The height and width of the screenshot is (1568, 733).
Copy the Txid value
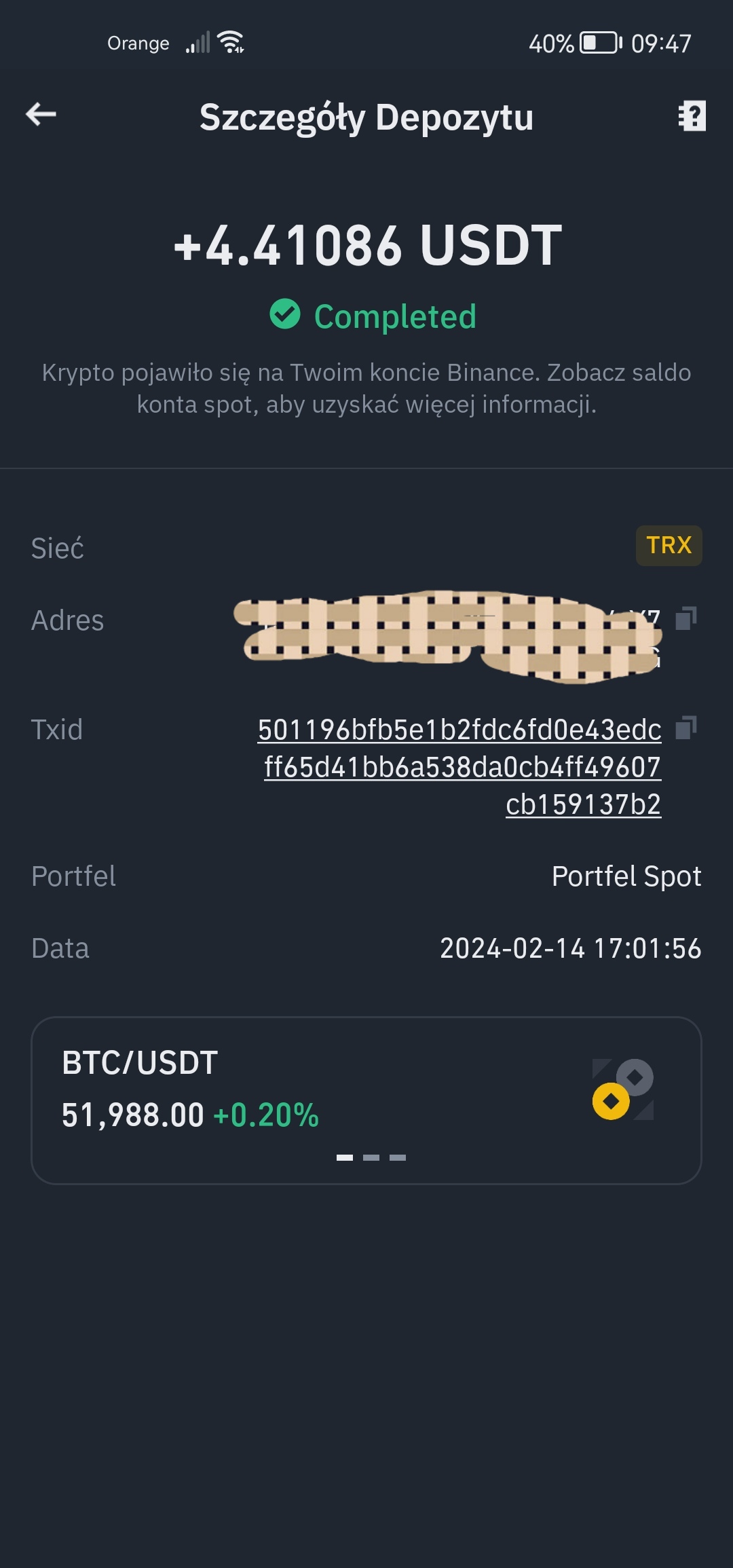pos(686,728)
